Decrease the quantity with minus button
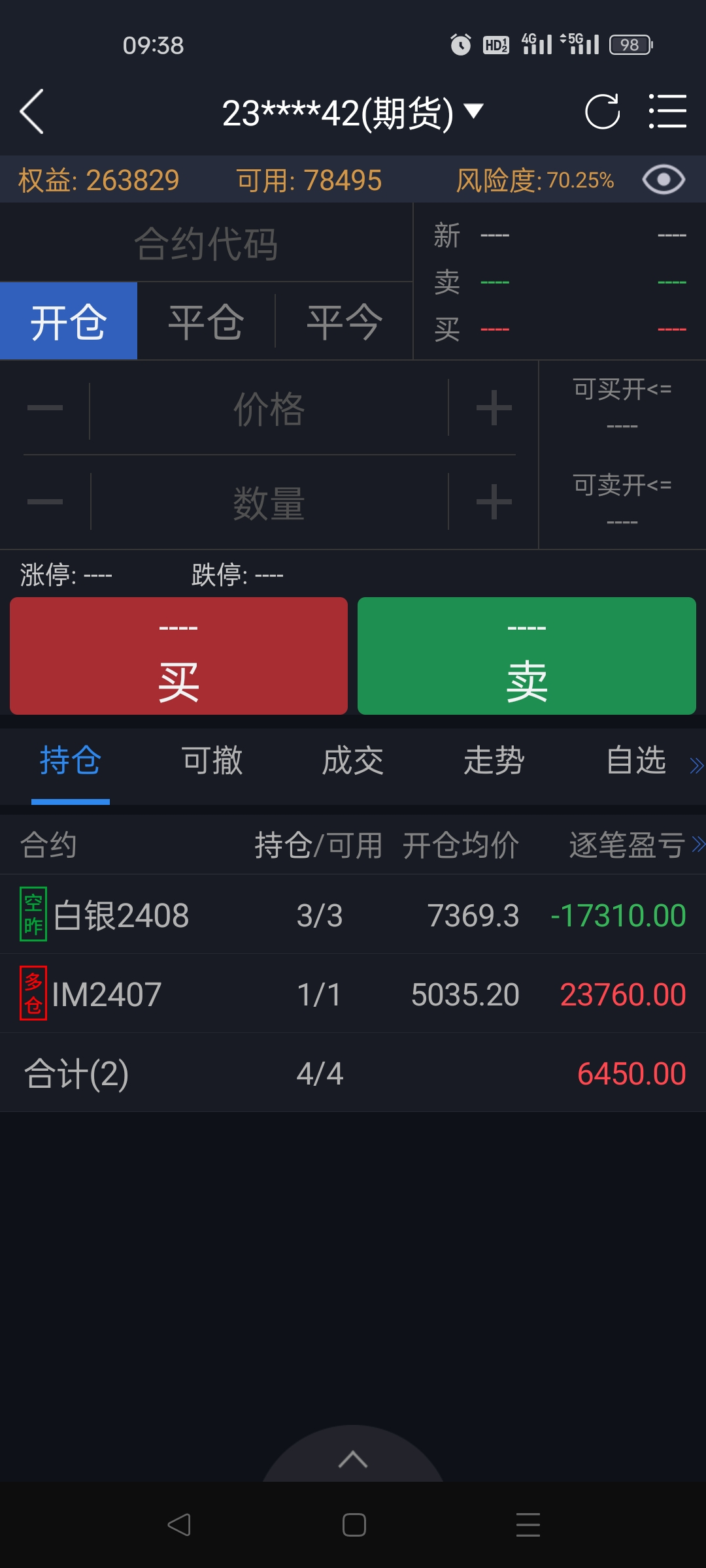 [45, 502]
